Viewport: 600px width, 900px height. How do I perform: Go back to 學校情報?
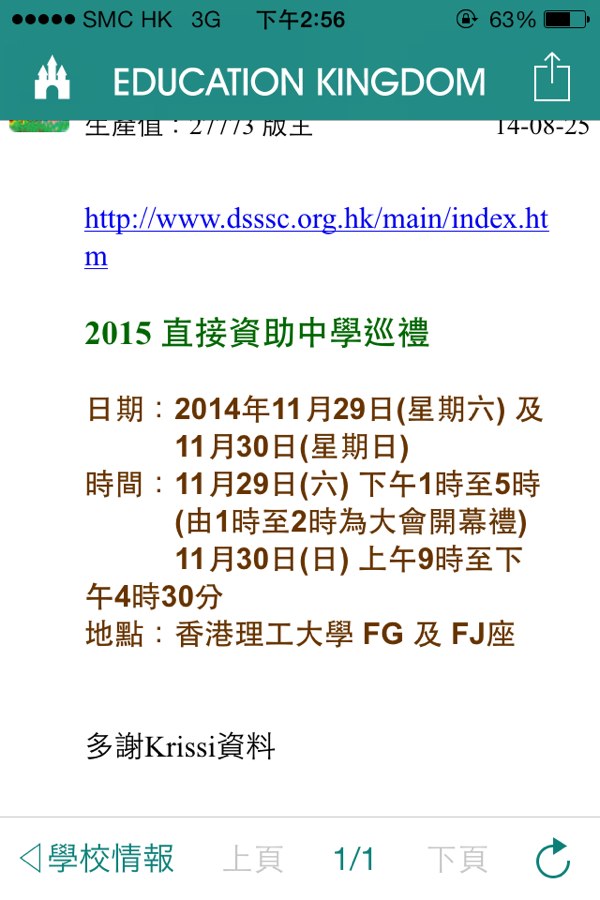click(x=97, y=858)
